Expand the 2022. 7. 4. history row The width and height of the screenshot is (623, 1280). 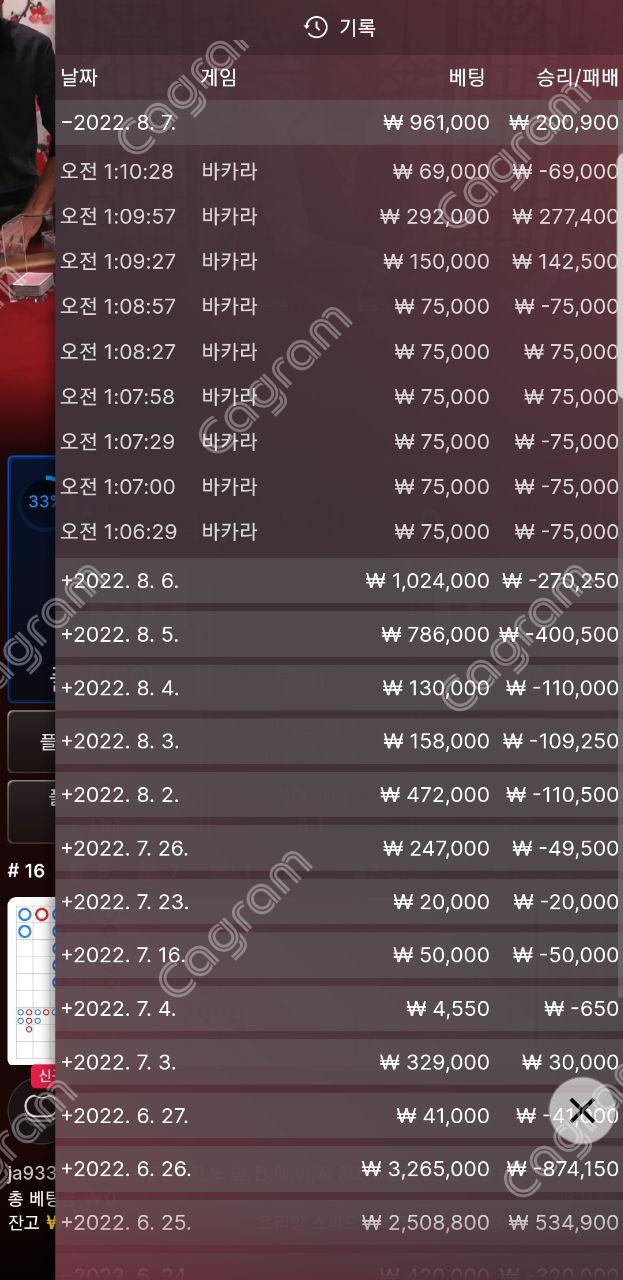(118, 1009)
